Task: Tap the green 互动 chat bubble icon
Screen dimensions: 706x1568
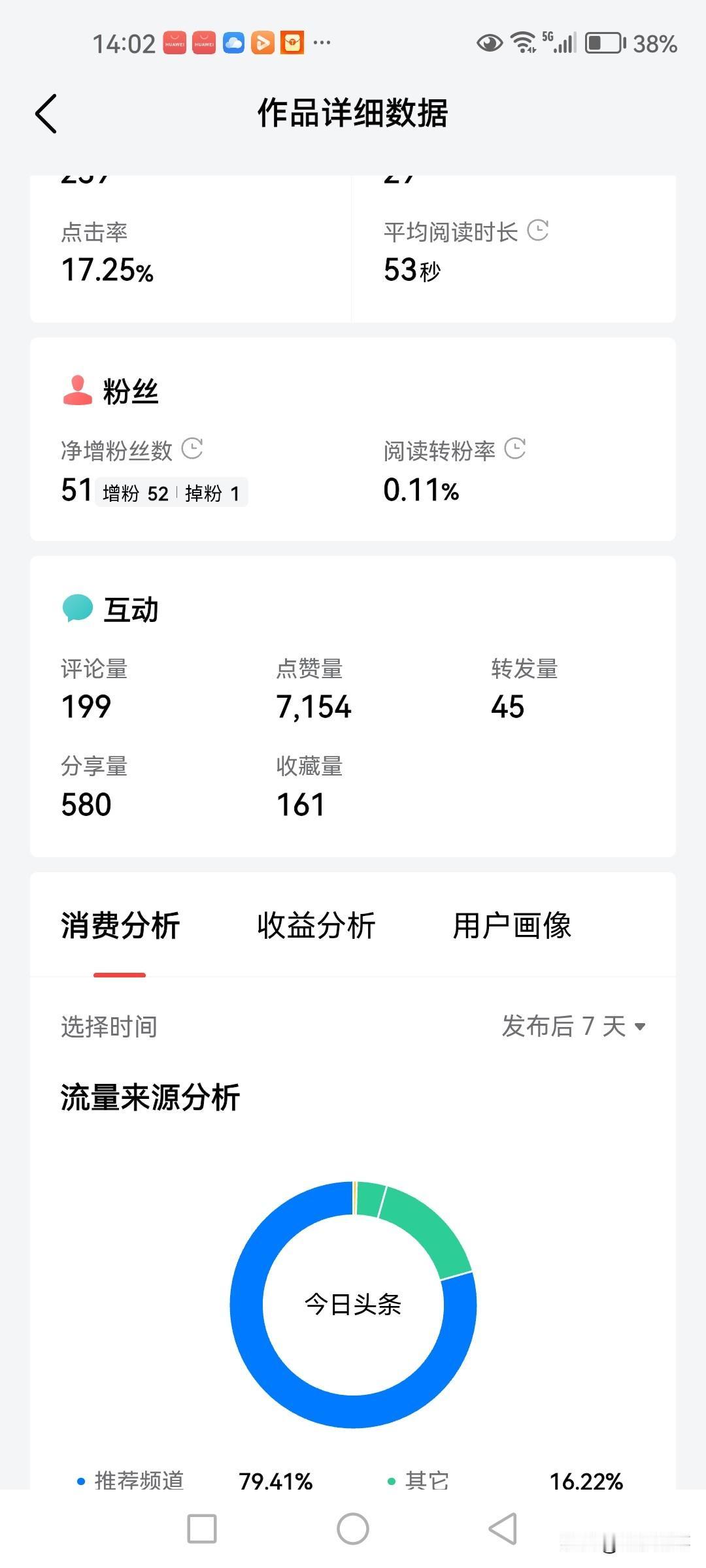Action: (77, 608)
